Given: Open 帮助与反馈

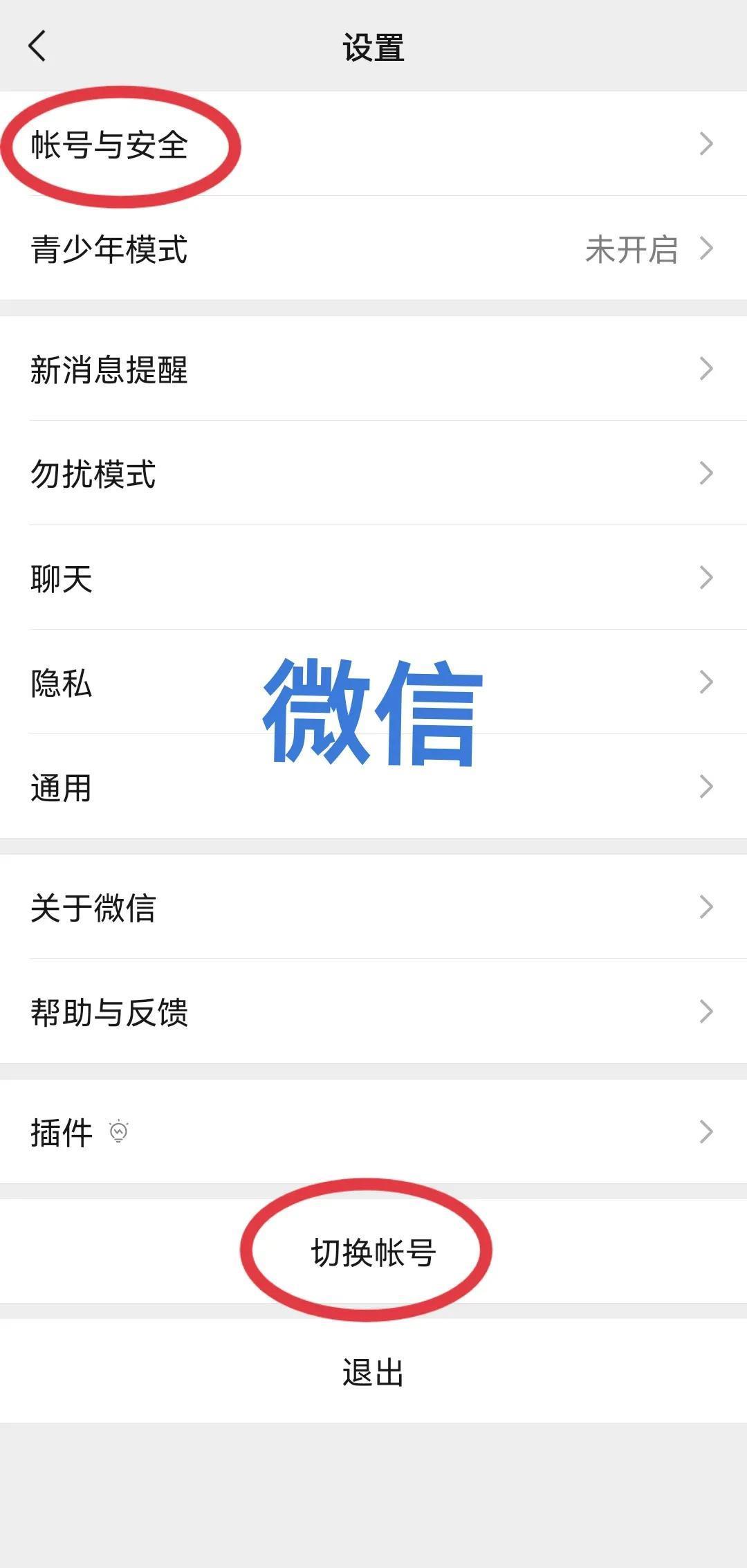Looking at the screenshot, I should 373,1011.
